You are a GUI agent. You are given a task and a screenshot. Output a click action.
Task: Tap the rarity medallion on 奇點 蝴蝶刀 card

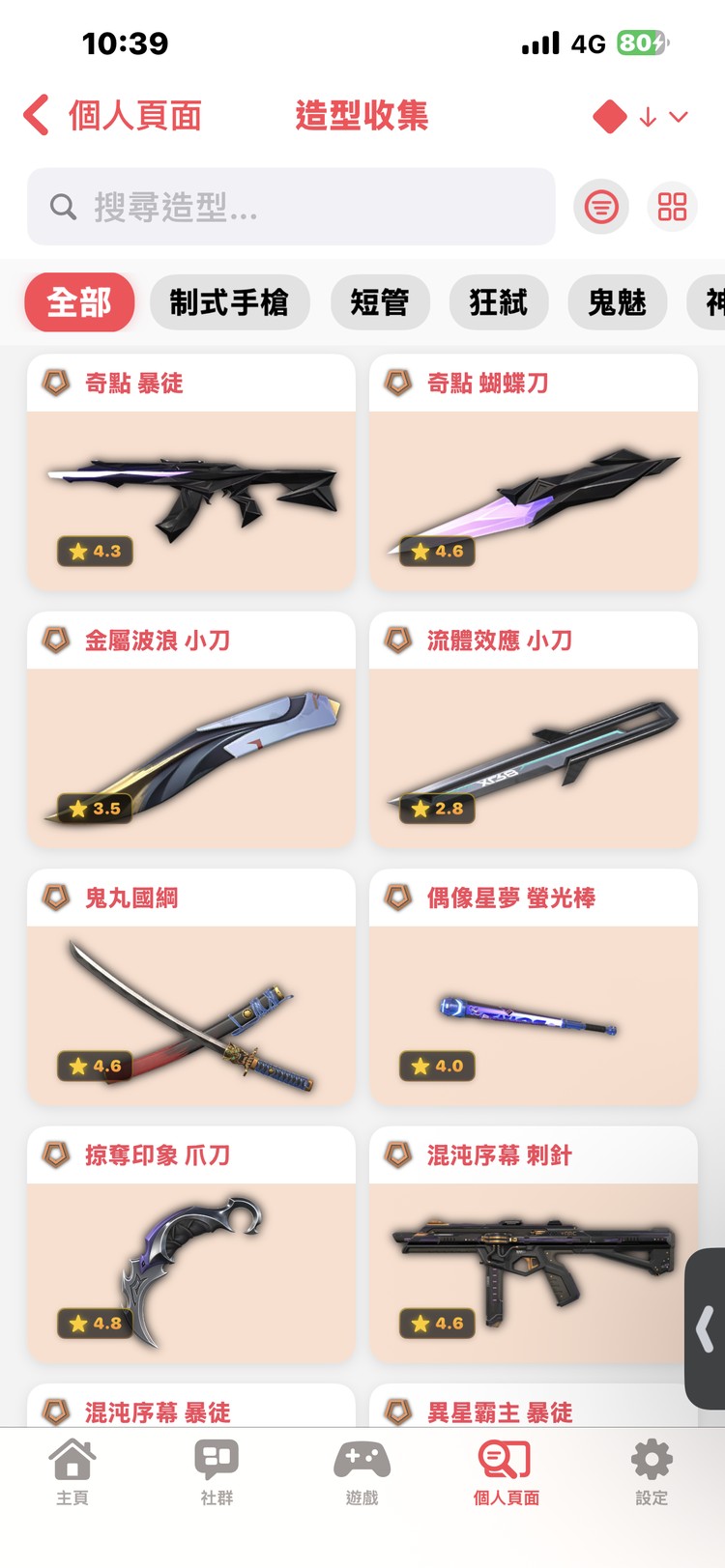(398, 383)
